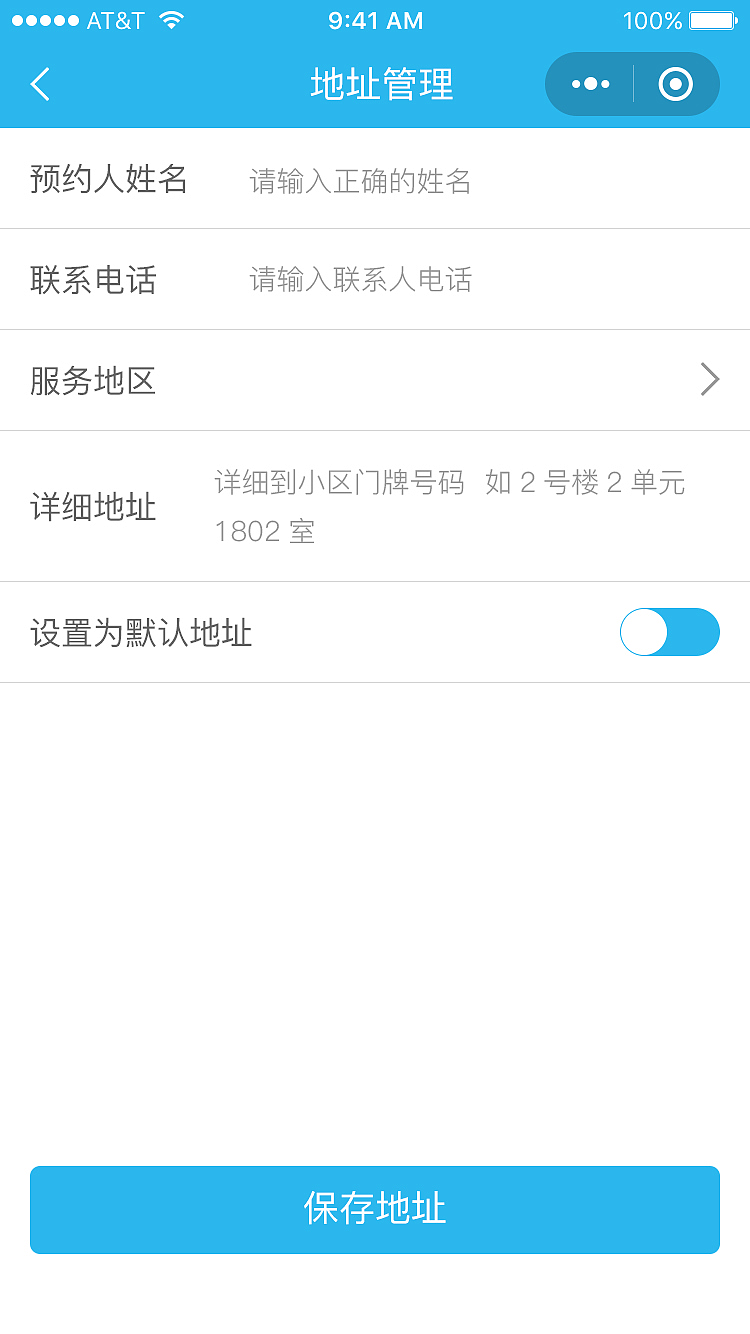Tap the right arrow next to 服务地区
This screenshot has width=750, height=1334.
709,380
